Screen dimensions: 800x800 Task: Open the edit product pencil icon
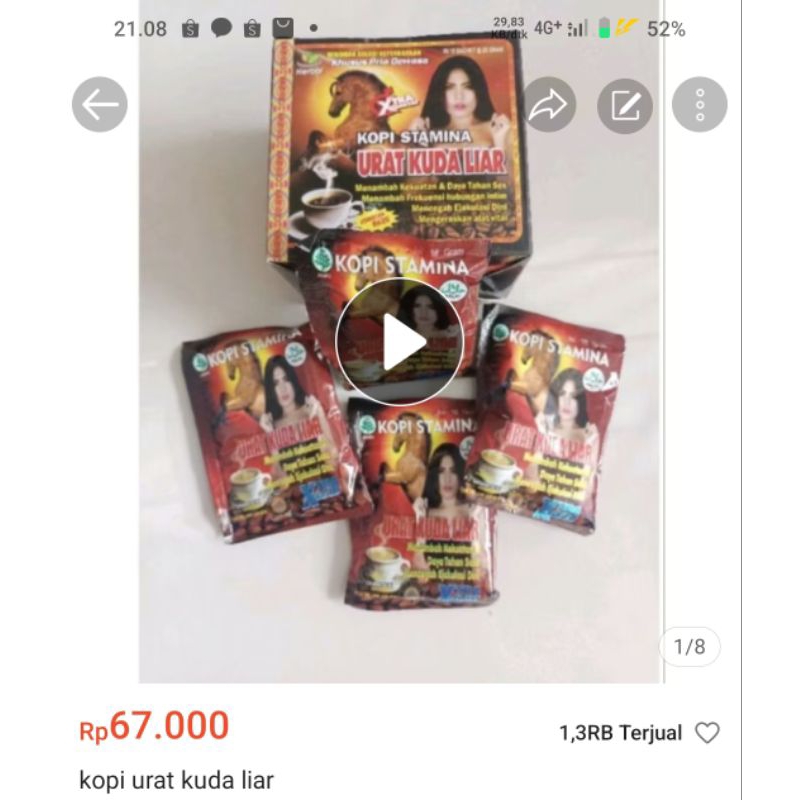625,105
